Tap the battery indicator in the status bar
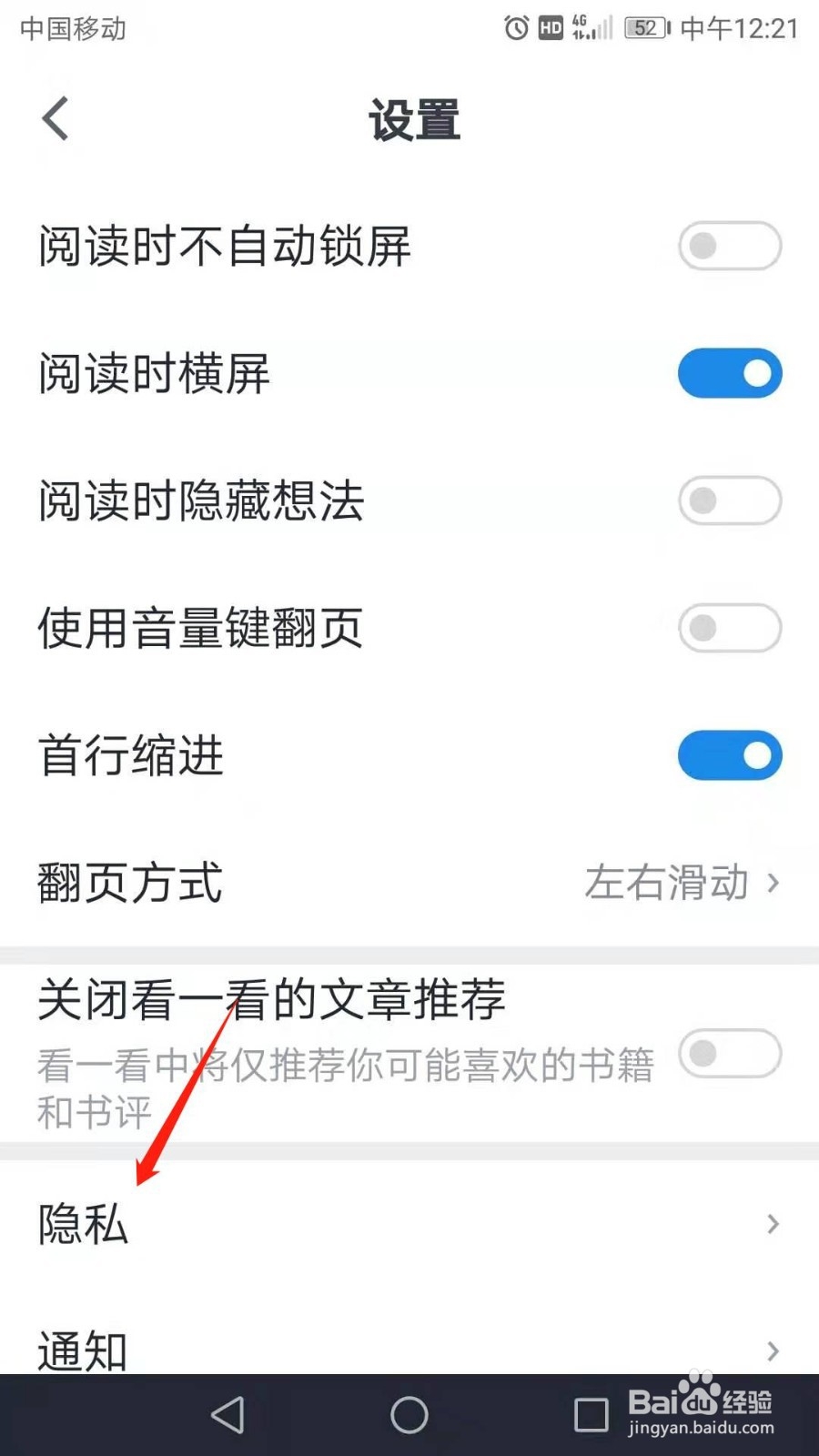The image size is (819, 1456). point(643,28)
